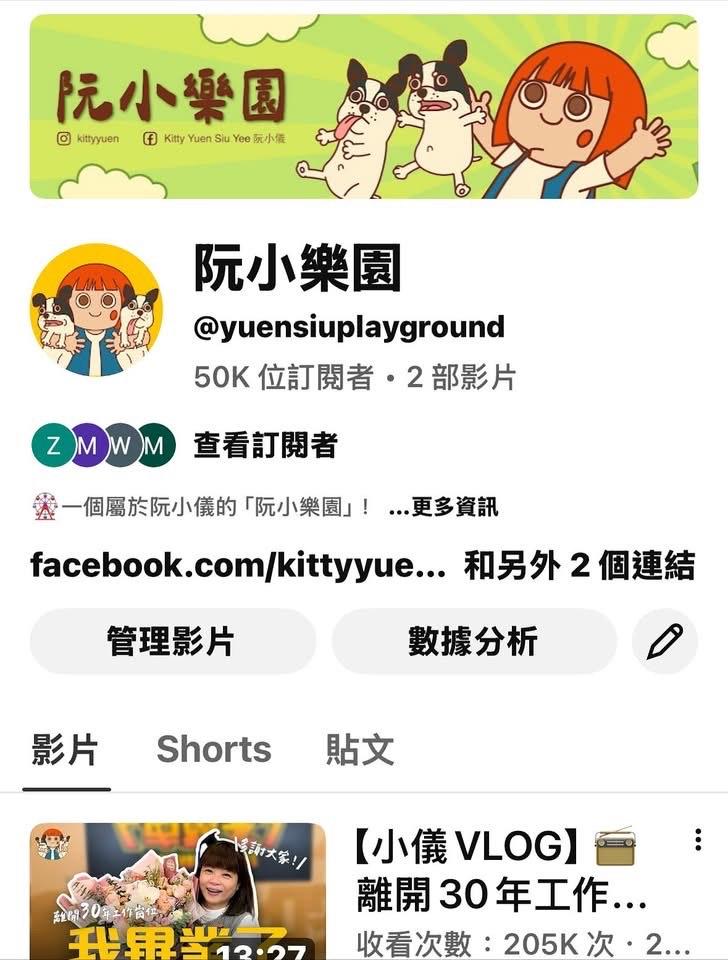728x960 pixels.
Task: Switch to the 貼文 tab
Action: tap(360, 750)
